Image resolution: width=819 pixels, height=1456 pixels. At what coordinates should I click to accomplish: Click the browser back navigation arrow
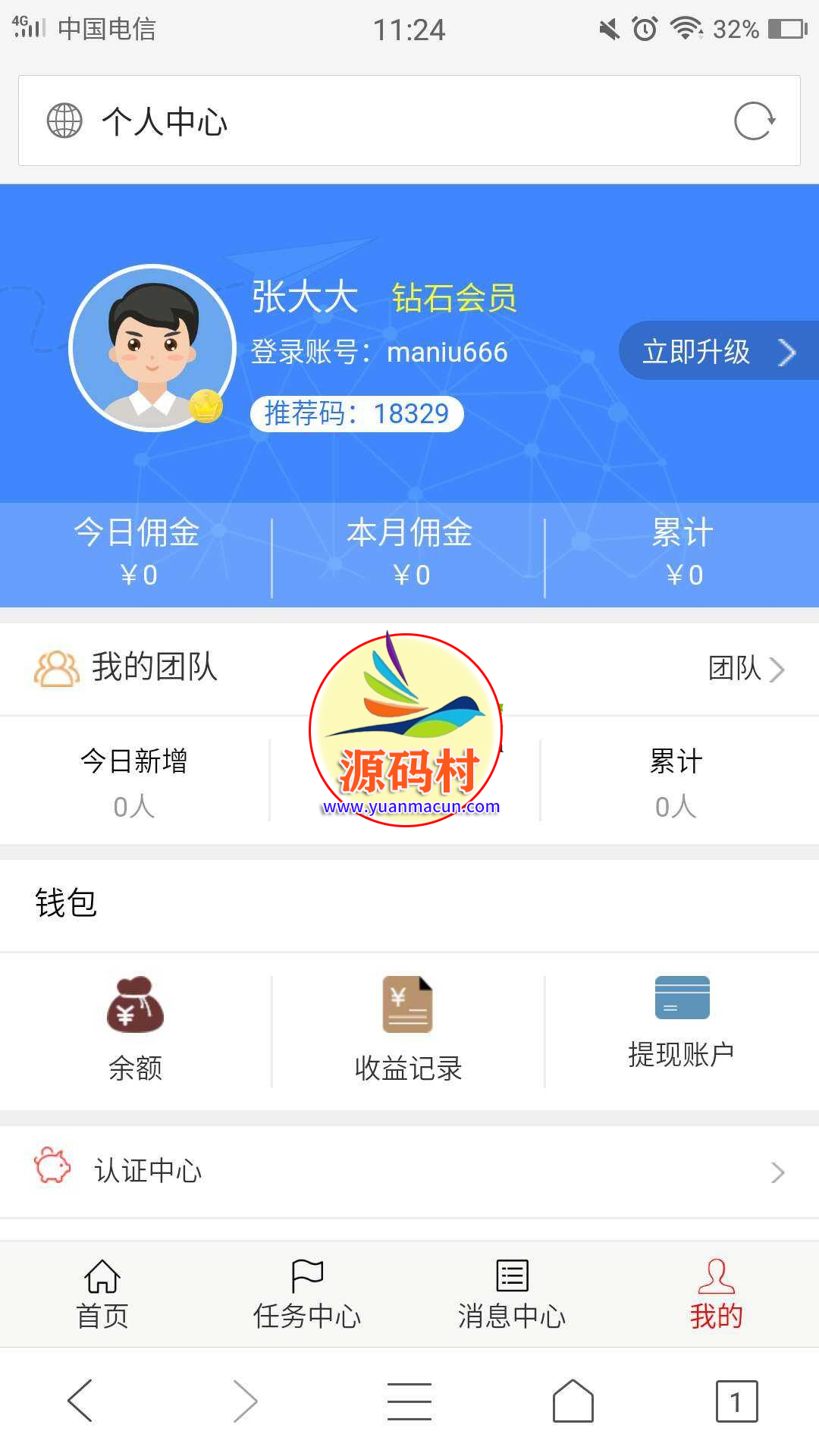(80, 1401)
